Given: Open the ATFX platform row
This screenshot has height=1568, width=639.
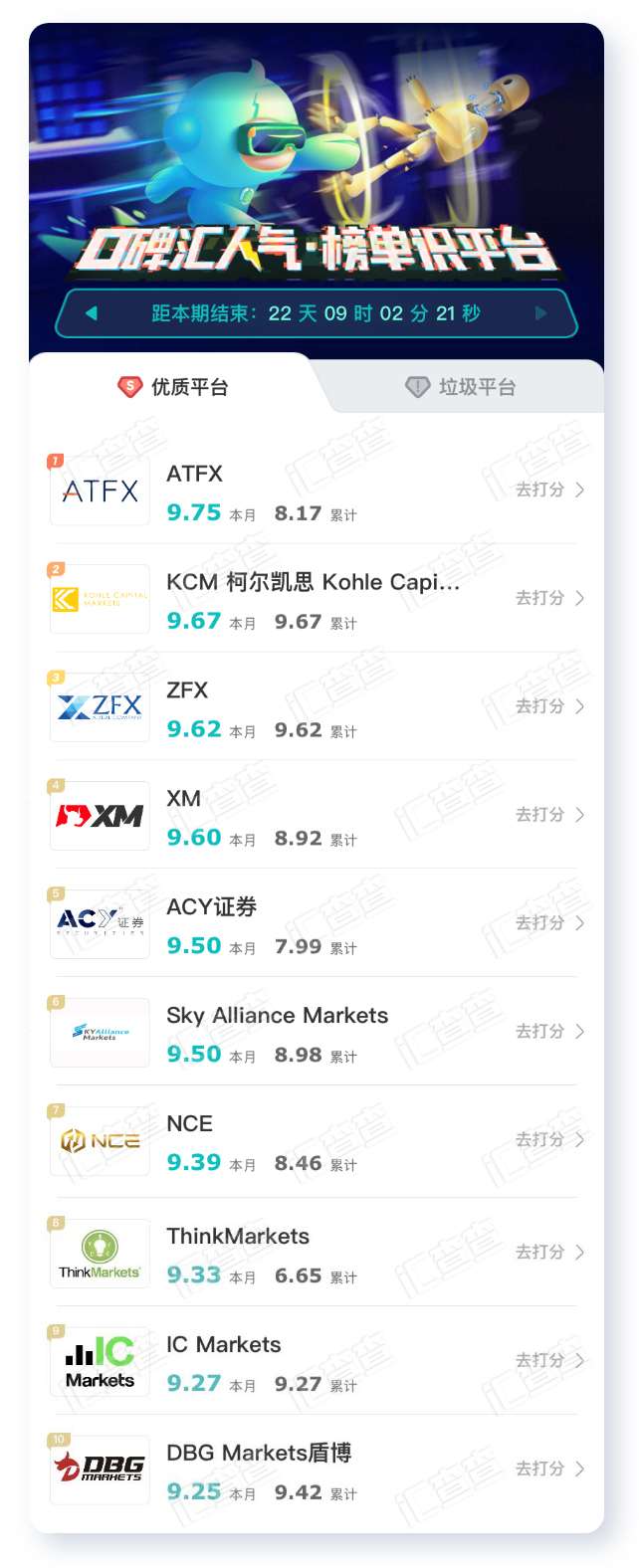Looking at the screenshot, I should [317, 490].
